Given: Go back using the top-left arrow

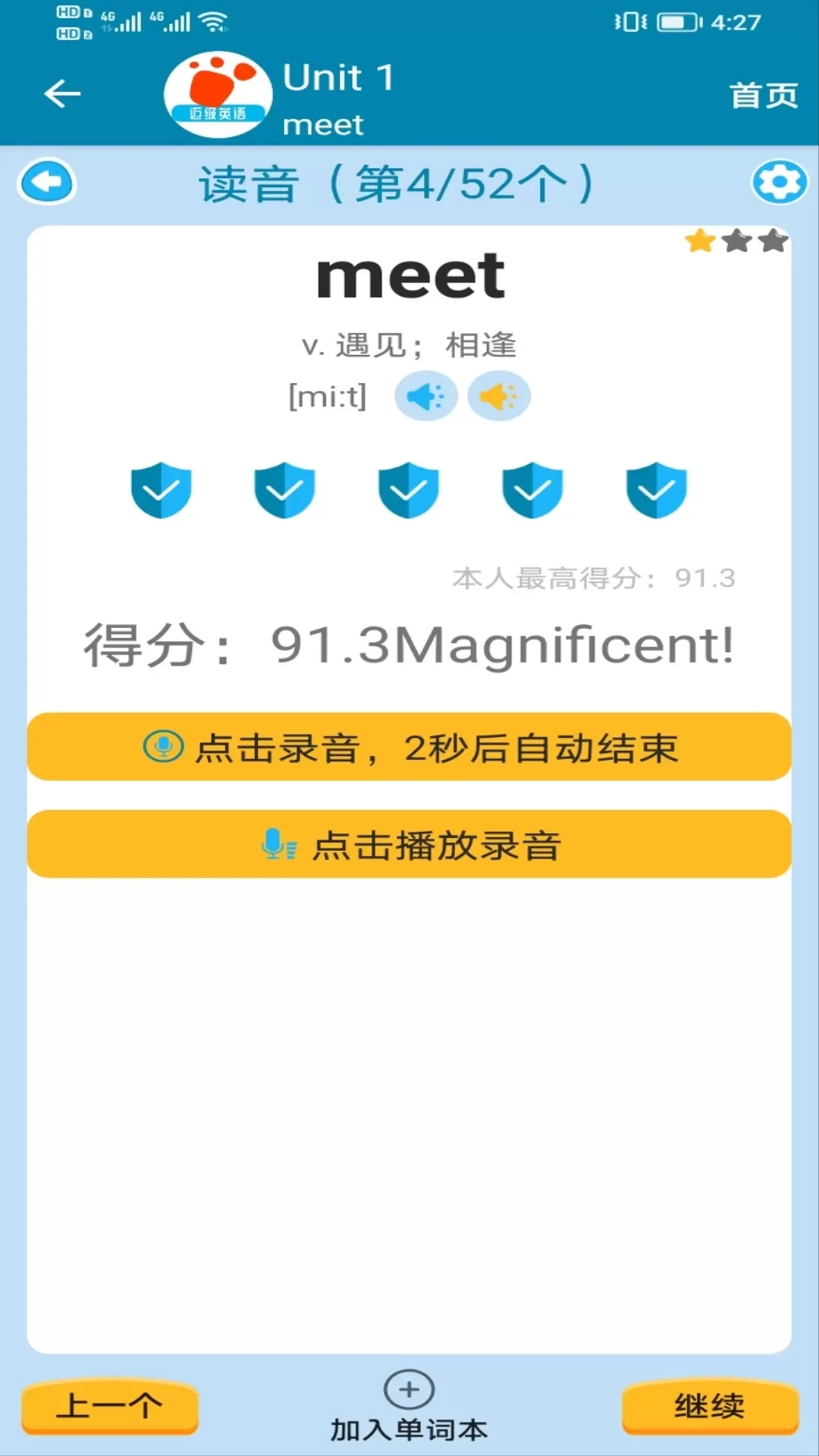Looking at the screenshot, I should tap(62, 94).
